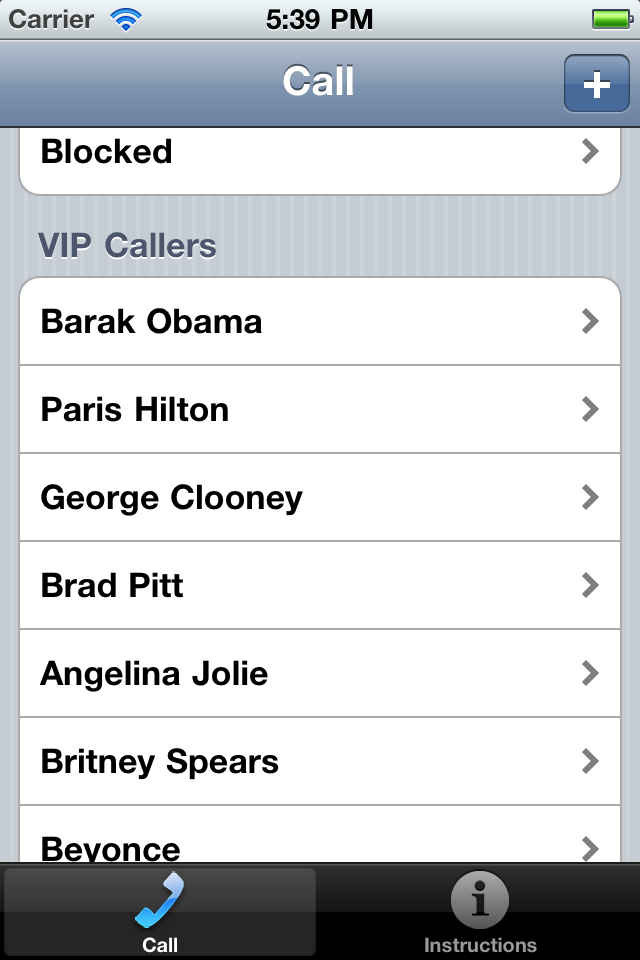This screenshot has height=960, width=640.
Task: Add a new caller with the plus button
Action: click(x=596, y=84)
